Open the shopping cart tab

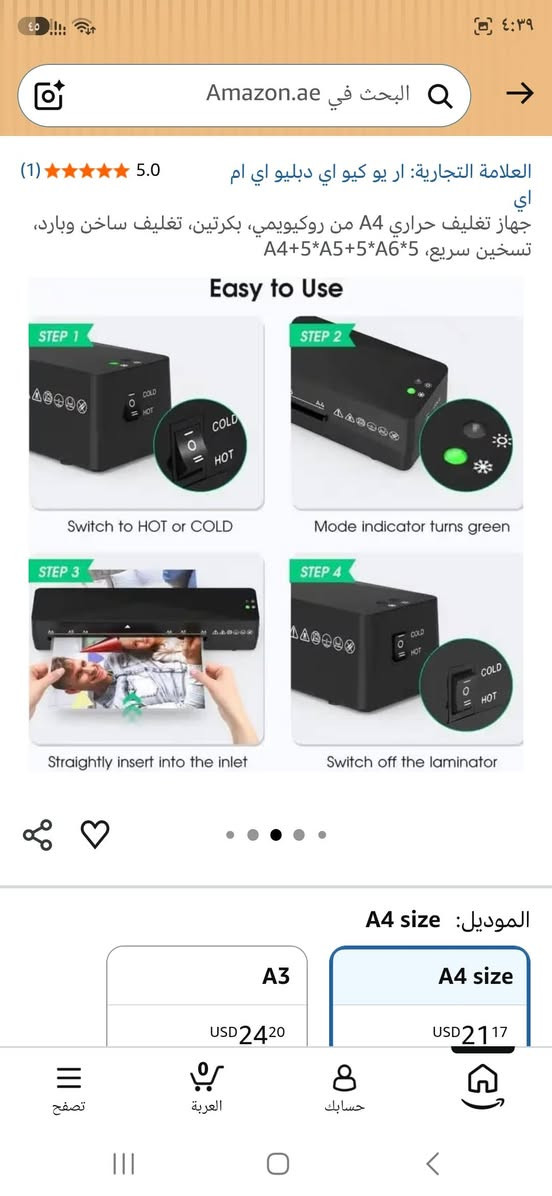[x=206, y=1089]
